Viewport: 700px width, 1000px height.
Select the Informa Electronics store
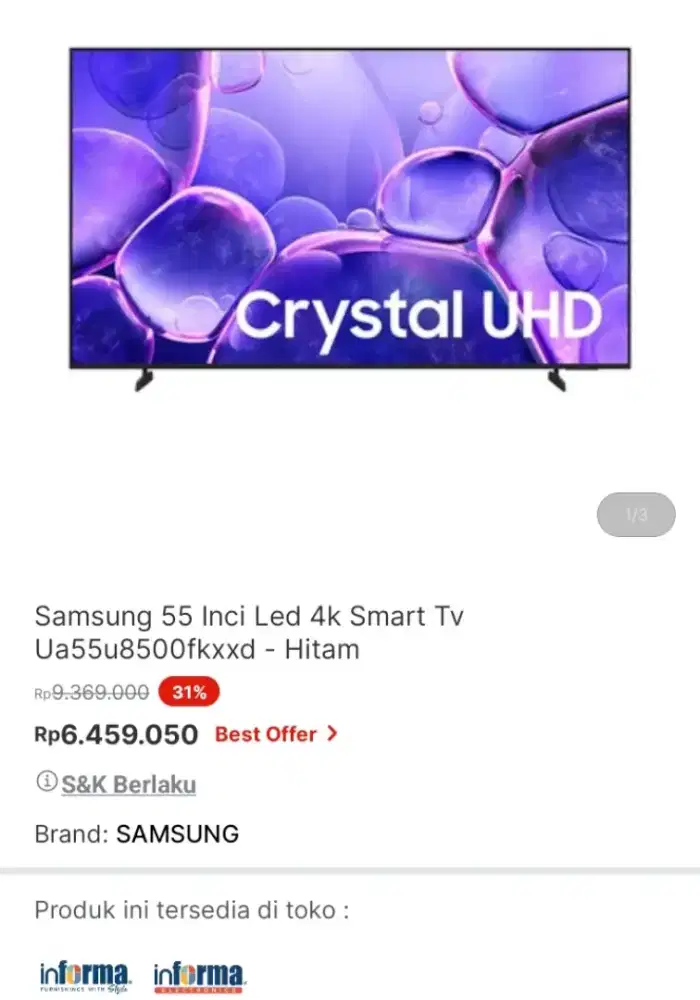click(x=199, y=976)
